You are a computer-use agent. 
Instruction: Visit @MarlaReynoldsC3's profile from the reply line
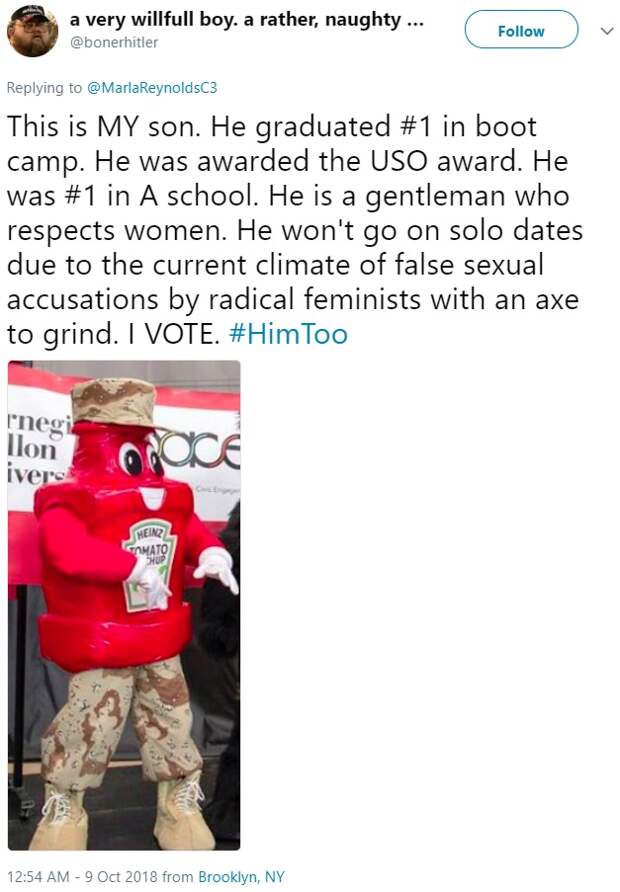(153, 88)
